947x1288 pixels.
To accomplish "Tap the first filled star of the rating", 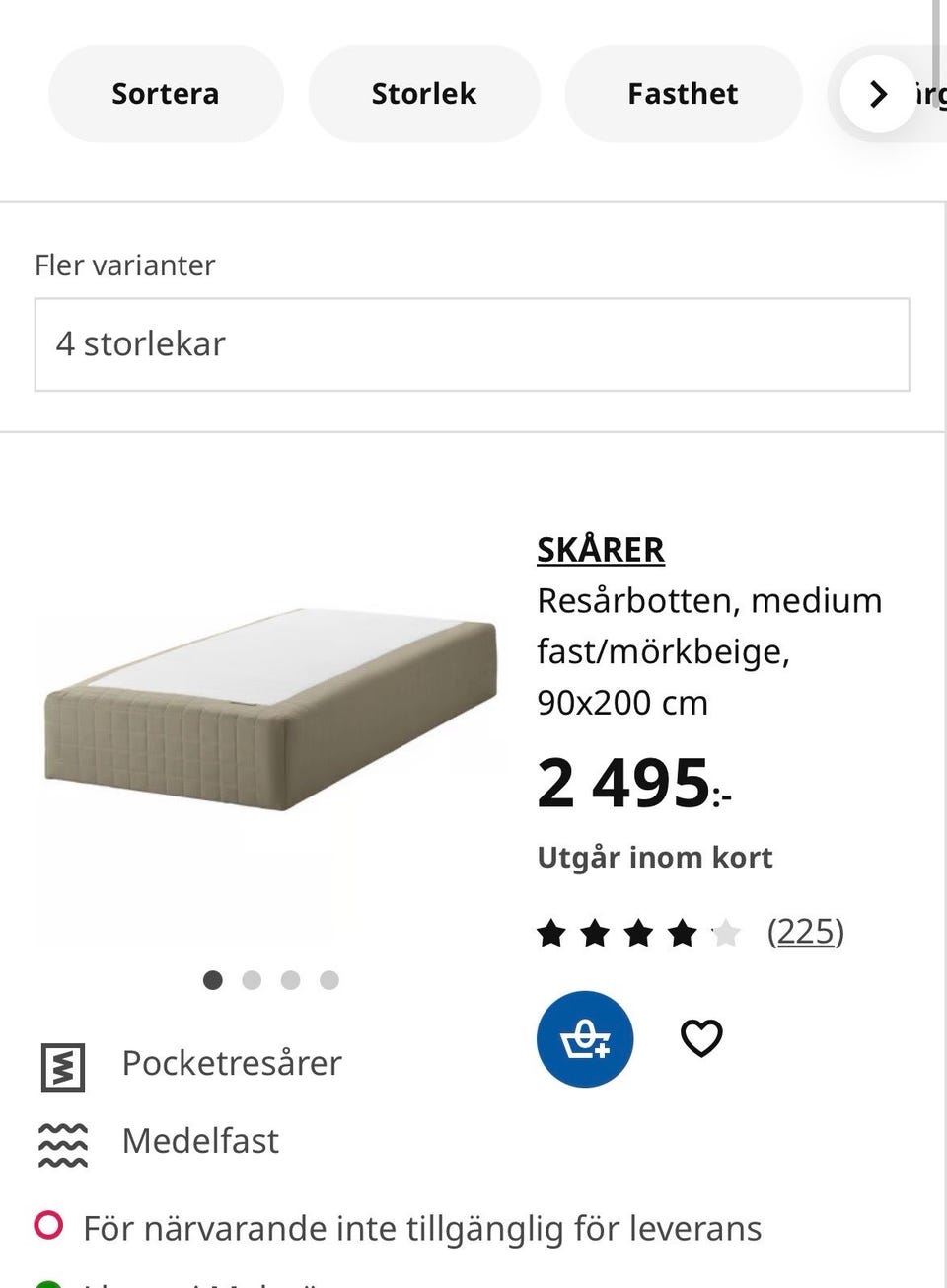I will pyautogui.click(x=550, y=931).
